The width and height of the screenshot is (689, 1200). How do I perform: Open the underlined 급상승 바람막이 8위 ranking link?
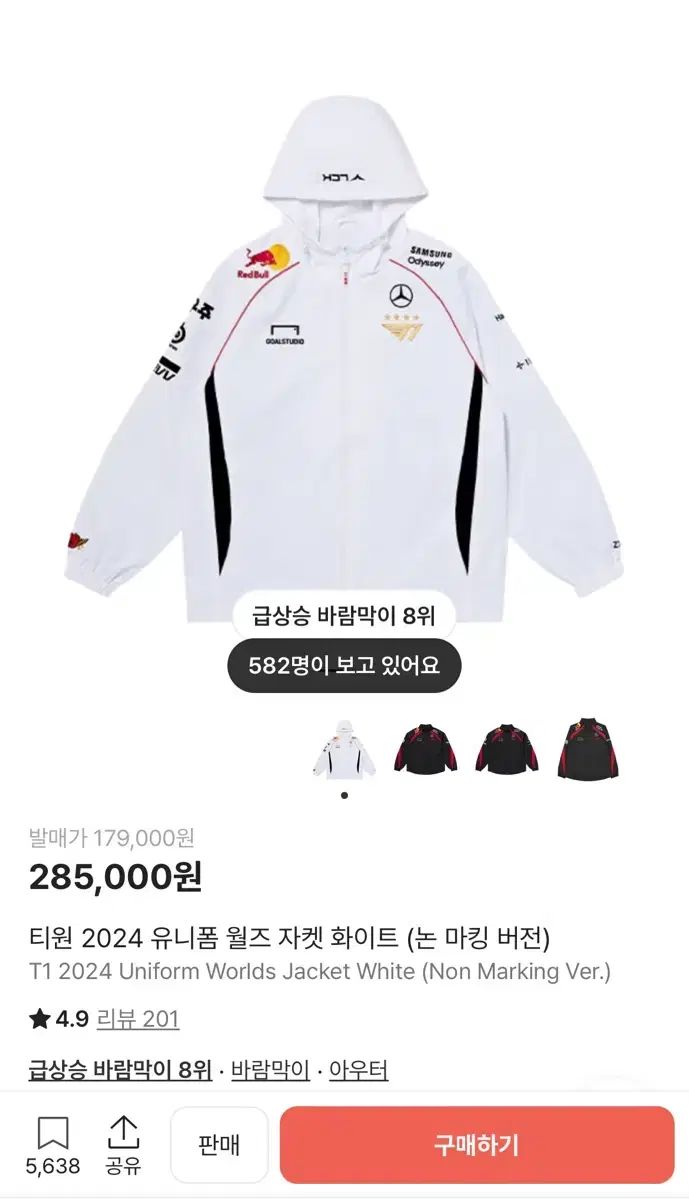(x=120, y=1070)
